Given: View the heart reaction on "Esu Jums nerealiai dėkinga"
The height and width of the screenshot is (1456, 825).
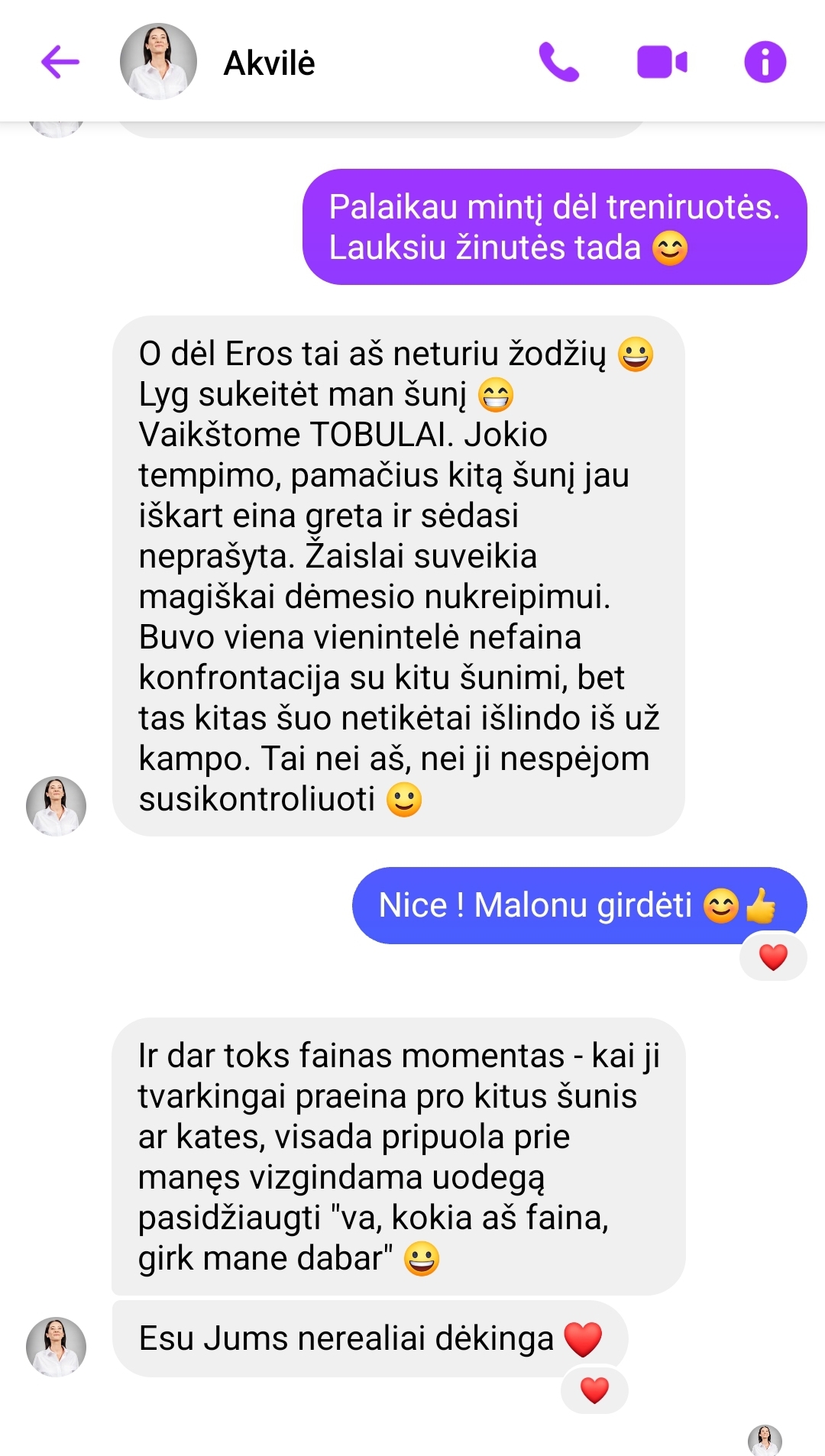Looking at the screenshot, I should click(594, 1390).
